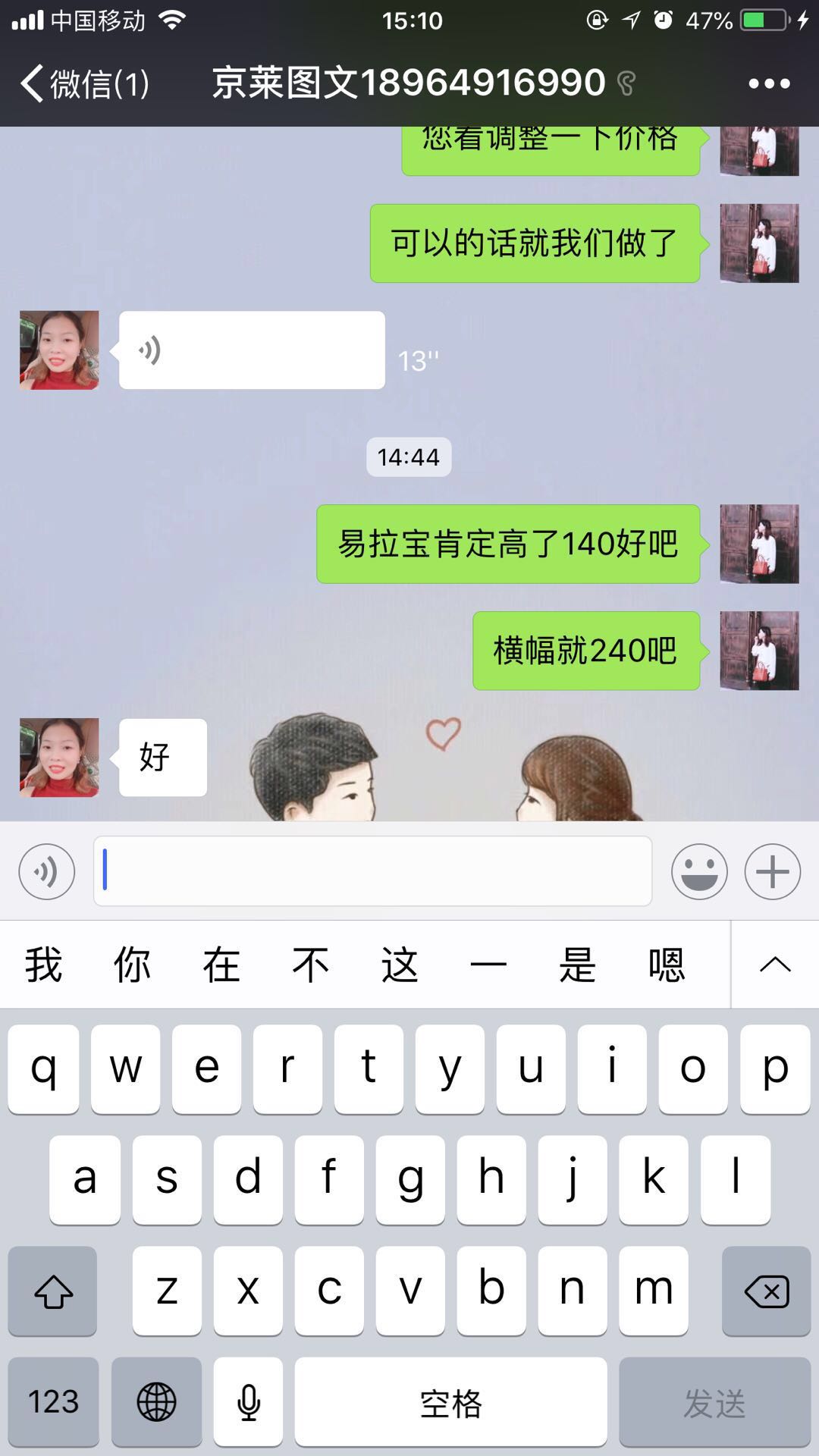
Task: Open the plus attachment menu
Action: [772, 872]
